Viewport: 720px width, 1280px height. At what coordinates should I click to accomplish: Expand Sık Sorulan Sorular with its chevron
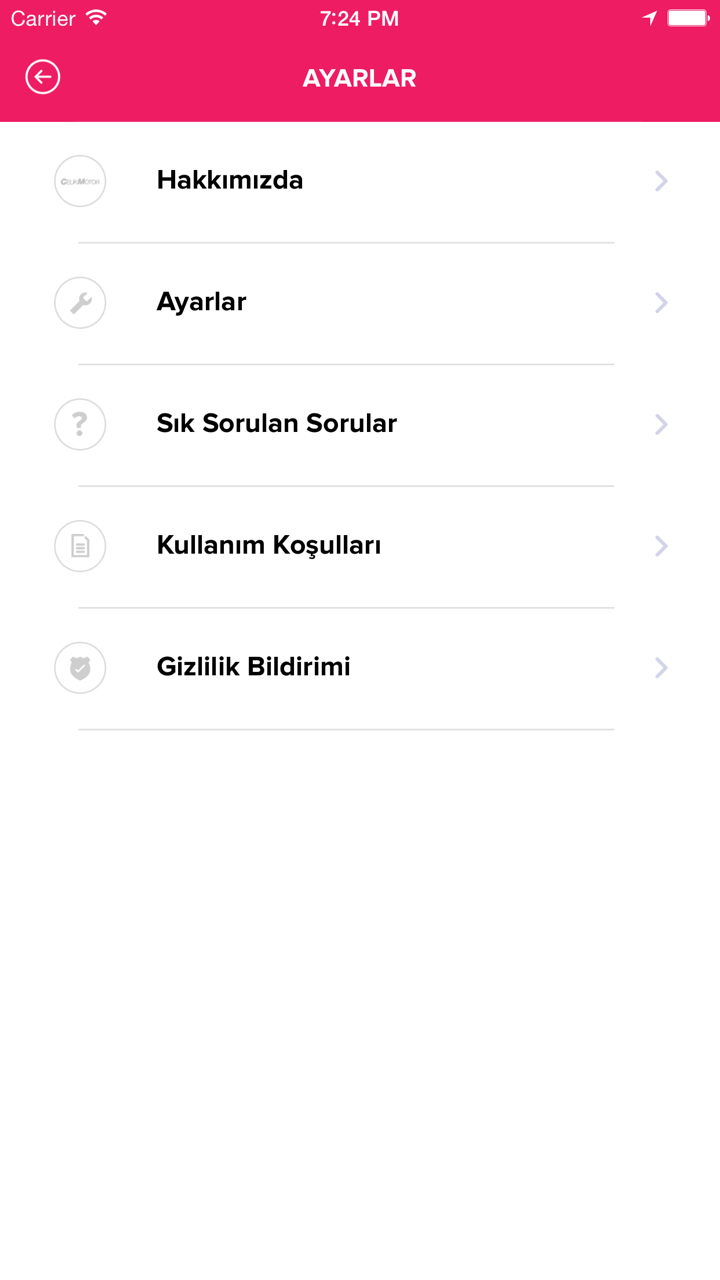coord(661,424)
